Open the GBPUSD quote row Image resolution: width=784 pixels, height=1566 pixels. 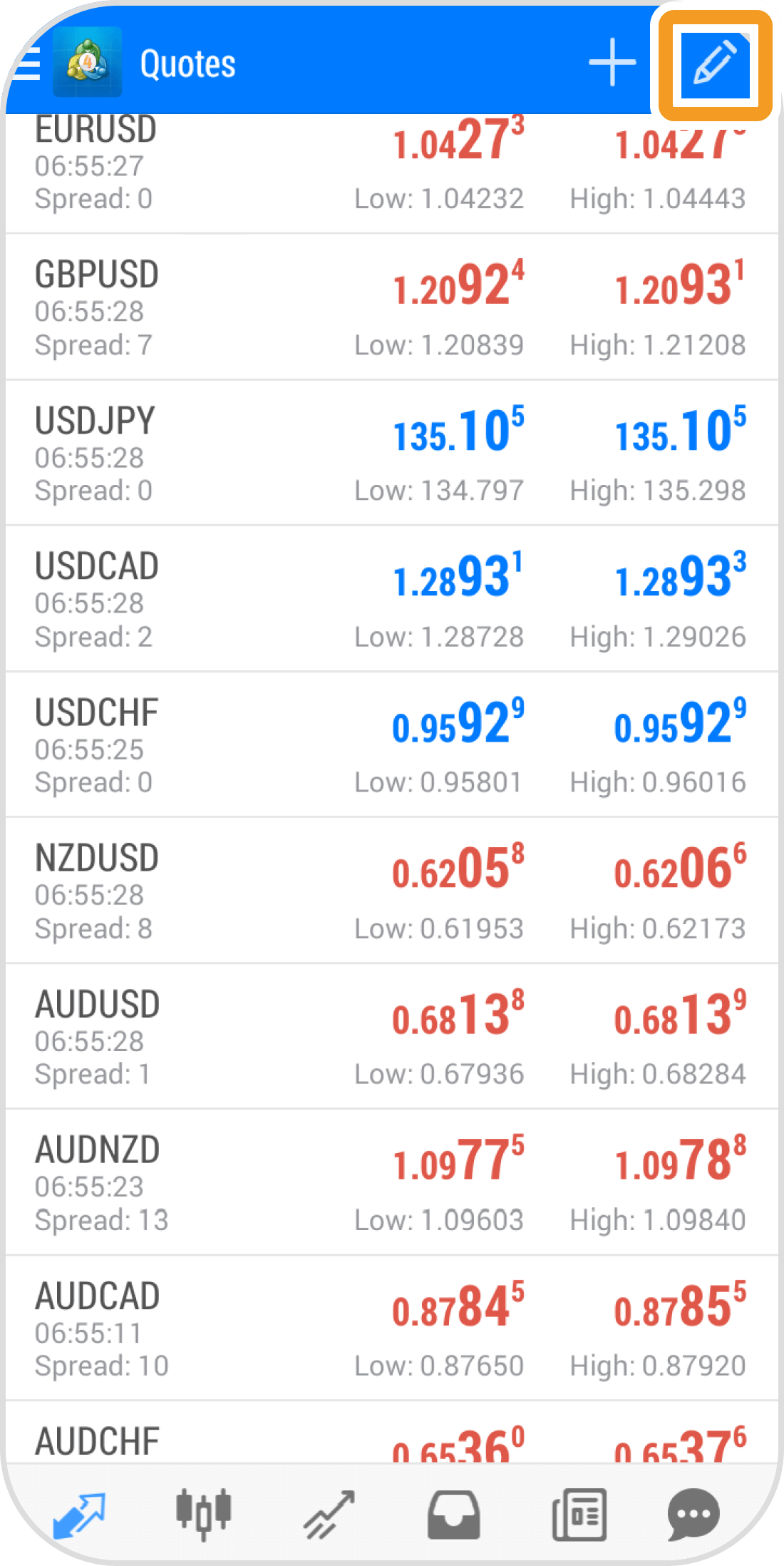point(391,308)
